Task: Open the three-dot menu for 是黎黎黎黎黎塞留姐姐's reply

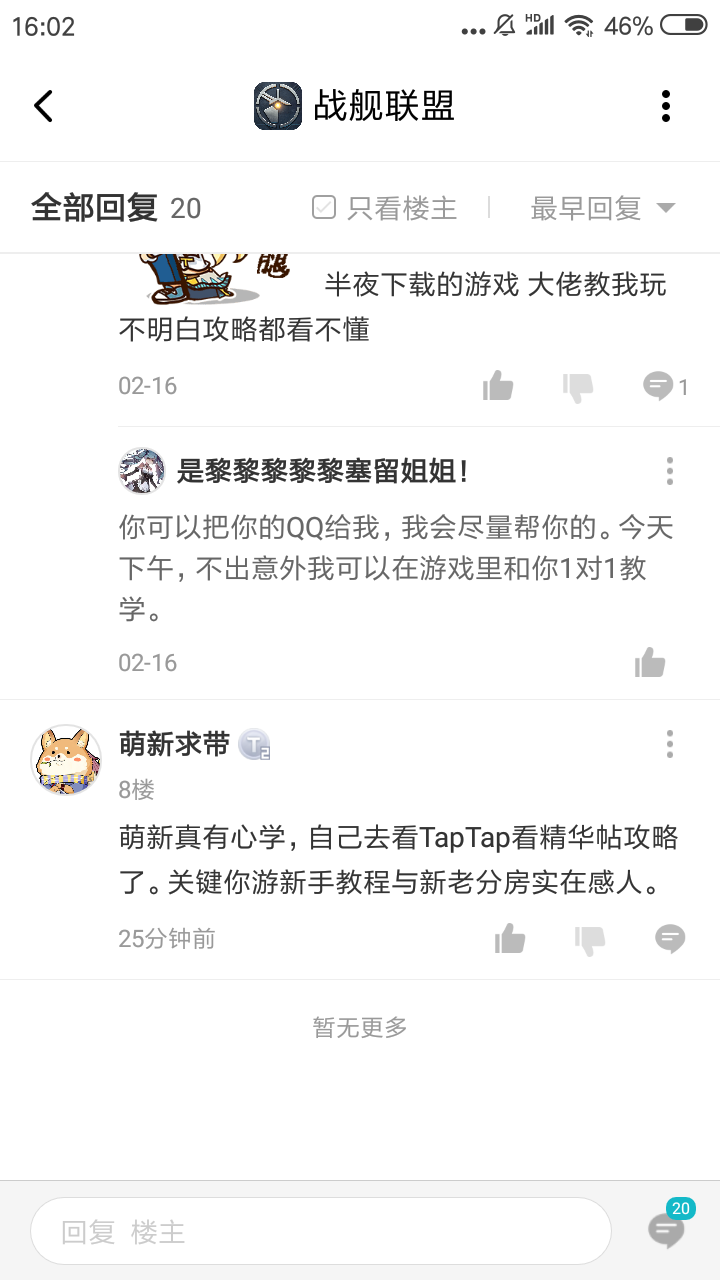Action: coord(669,471)
